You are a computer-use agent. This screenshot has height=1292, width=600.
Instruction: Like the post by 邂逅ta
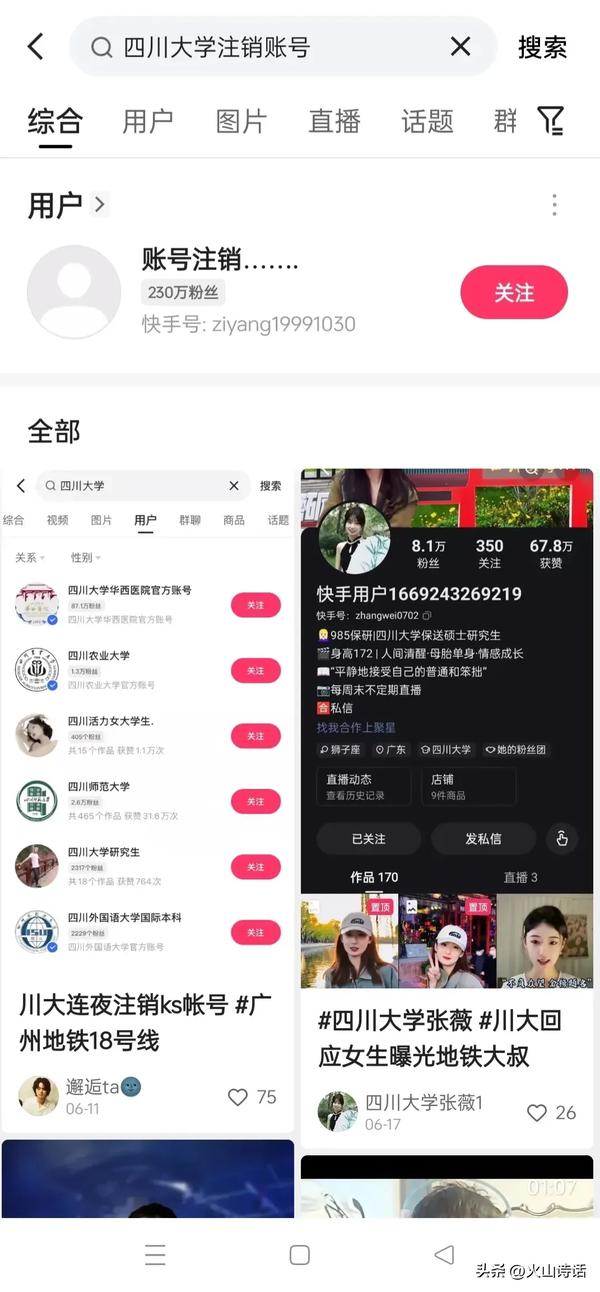(x=238, y=1097)
